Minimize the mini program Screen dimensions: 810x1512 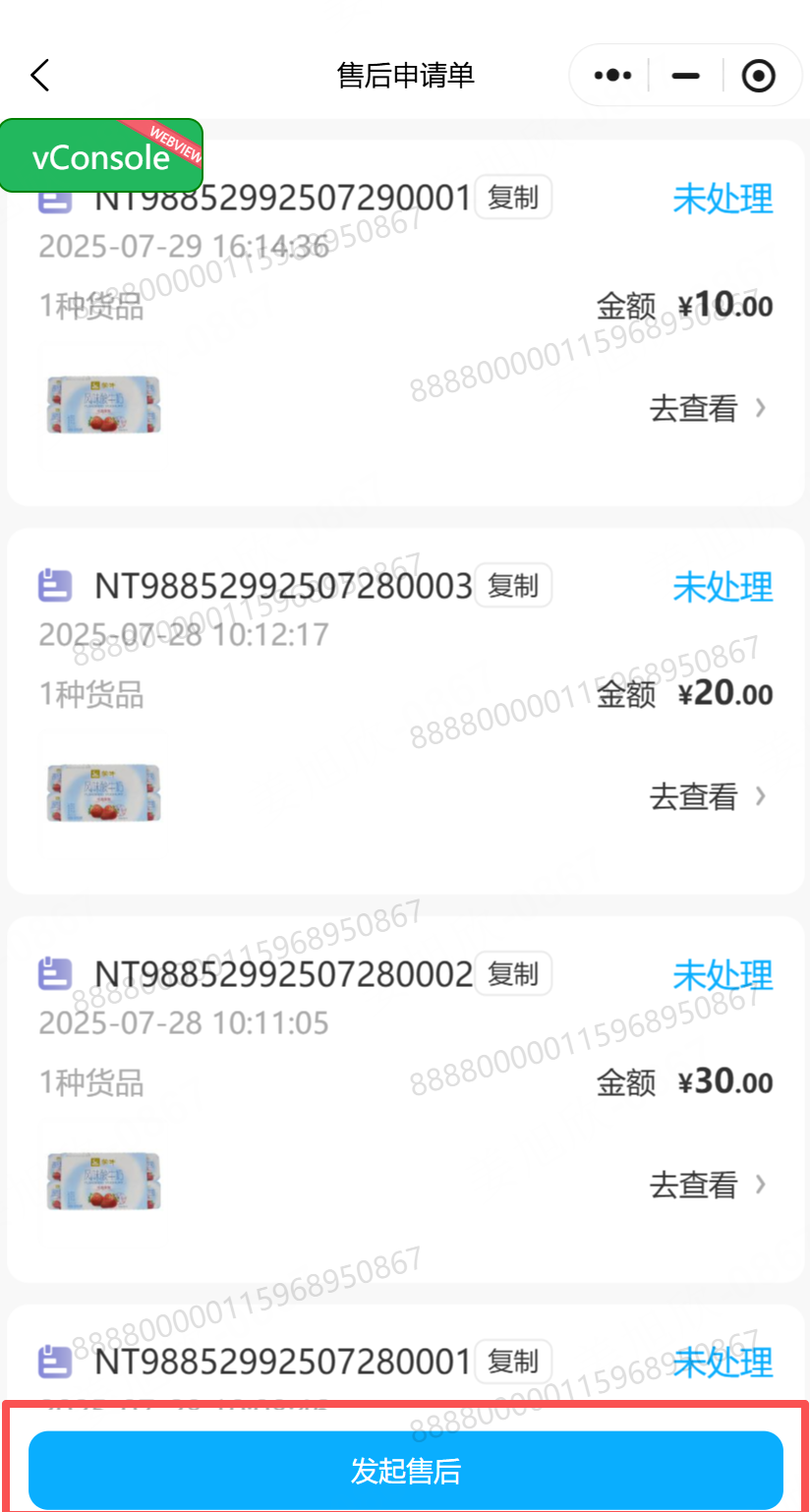coord(685,76)
